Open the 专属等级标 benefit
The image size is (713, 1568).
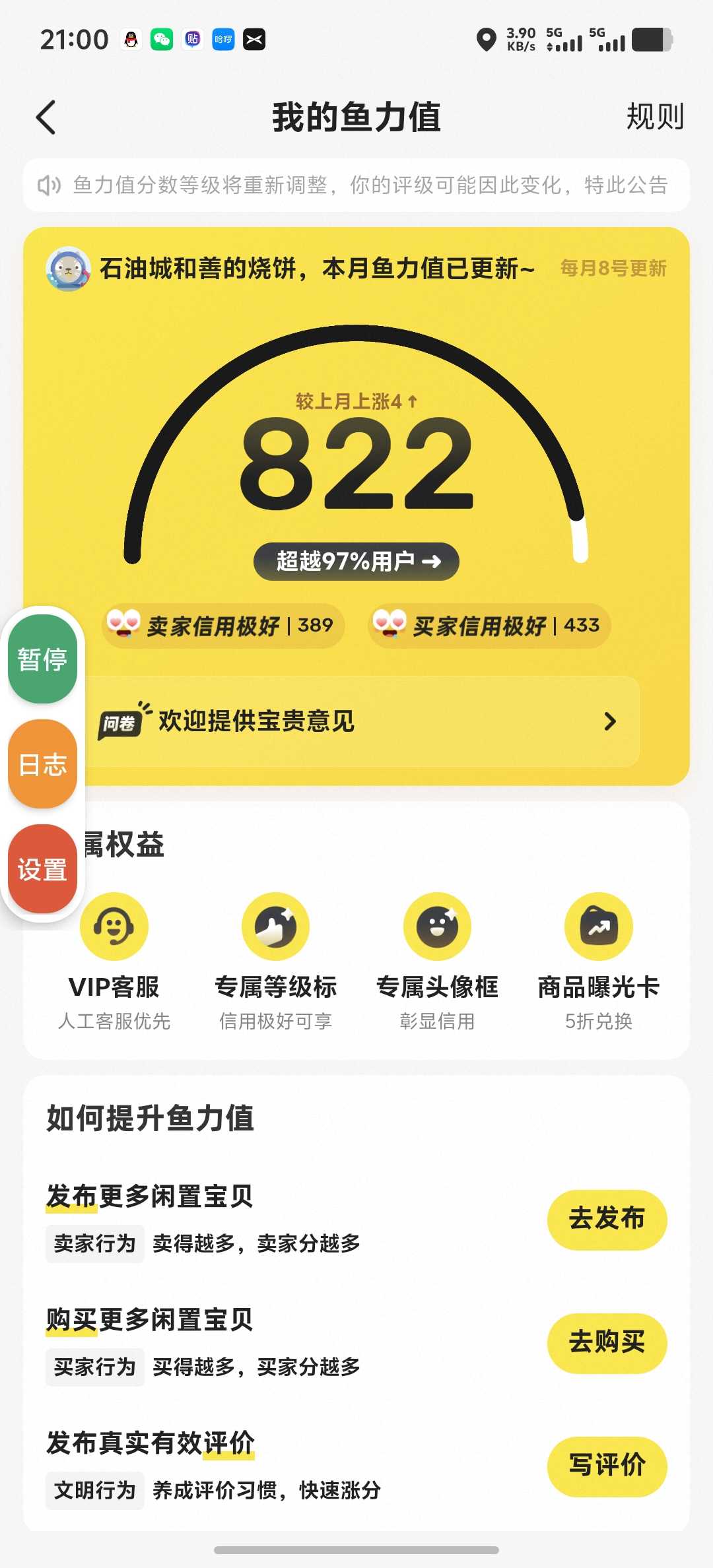click(x=275, y=960)
